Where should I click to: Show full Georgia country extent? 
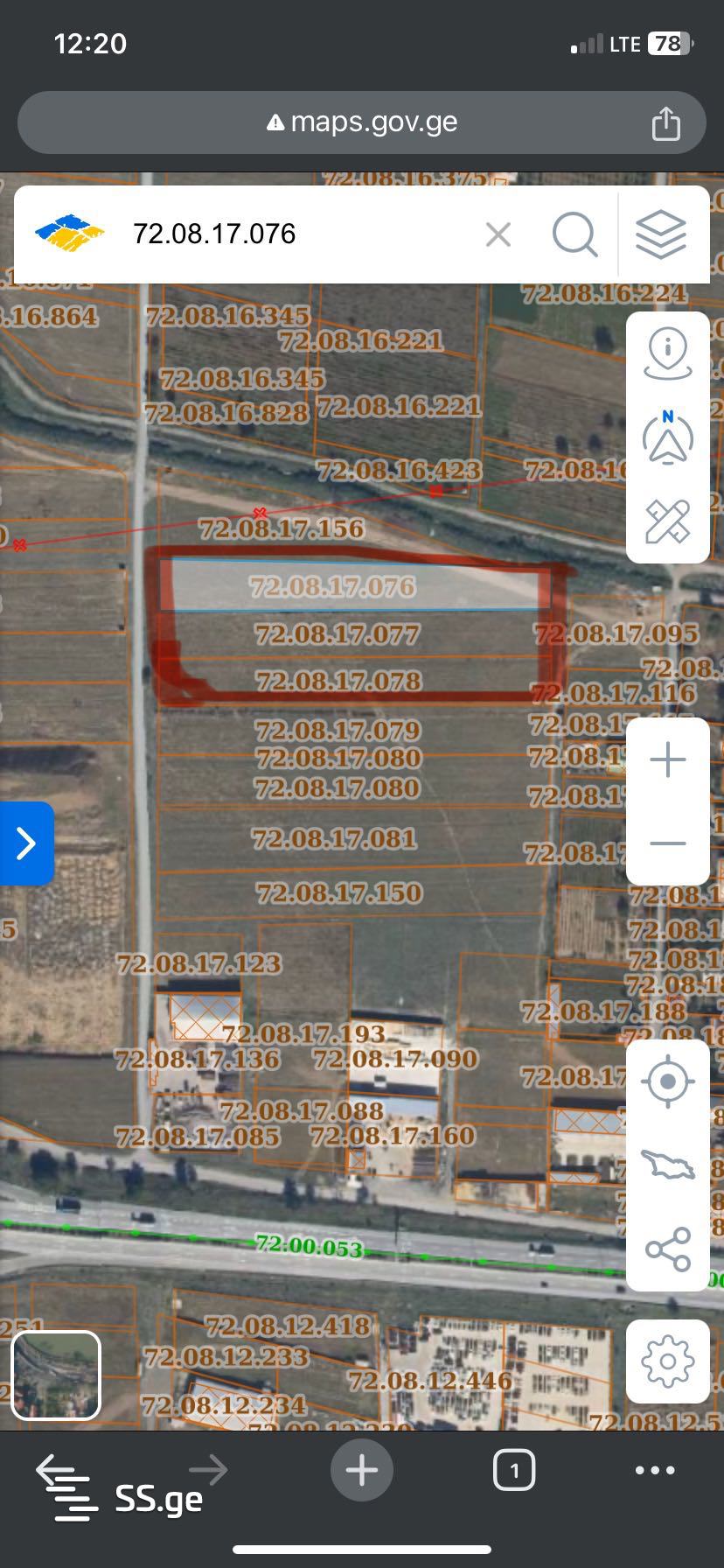668,1165
